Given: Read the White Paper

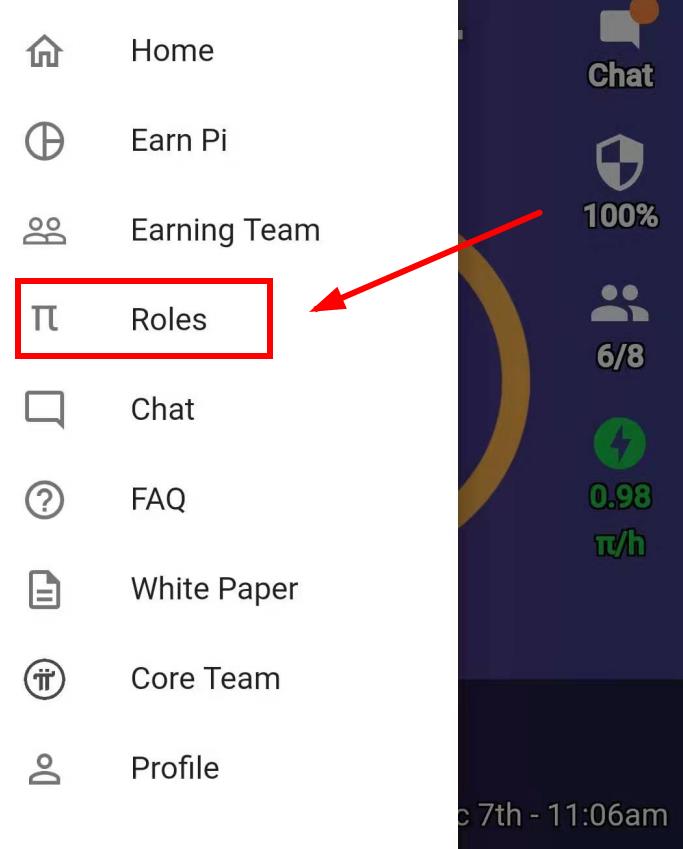Looking at the screenshot, I should [x=214, y=589].
